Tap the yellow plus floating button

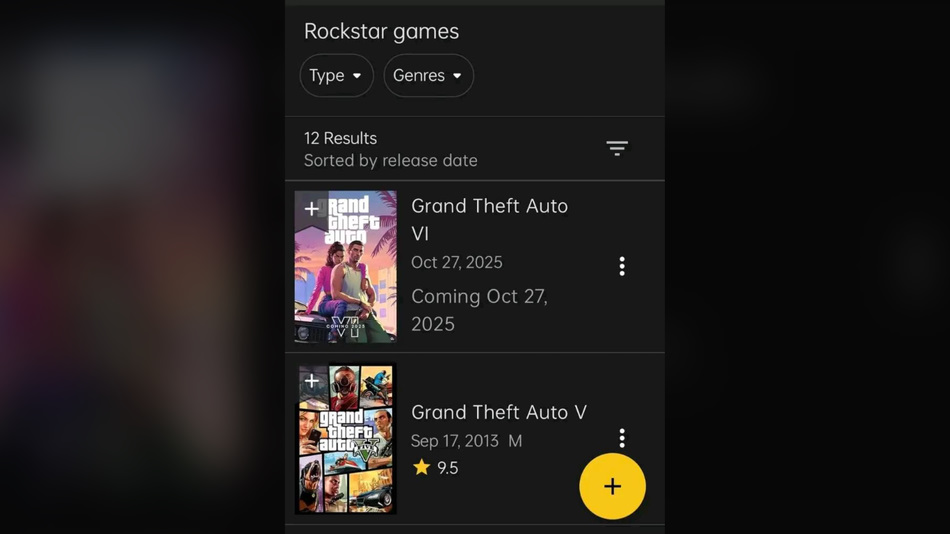612,487
